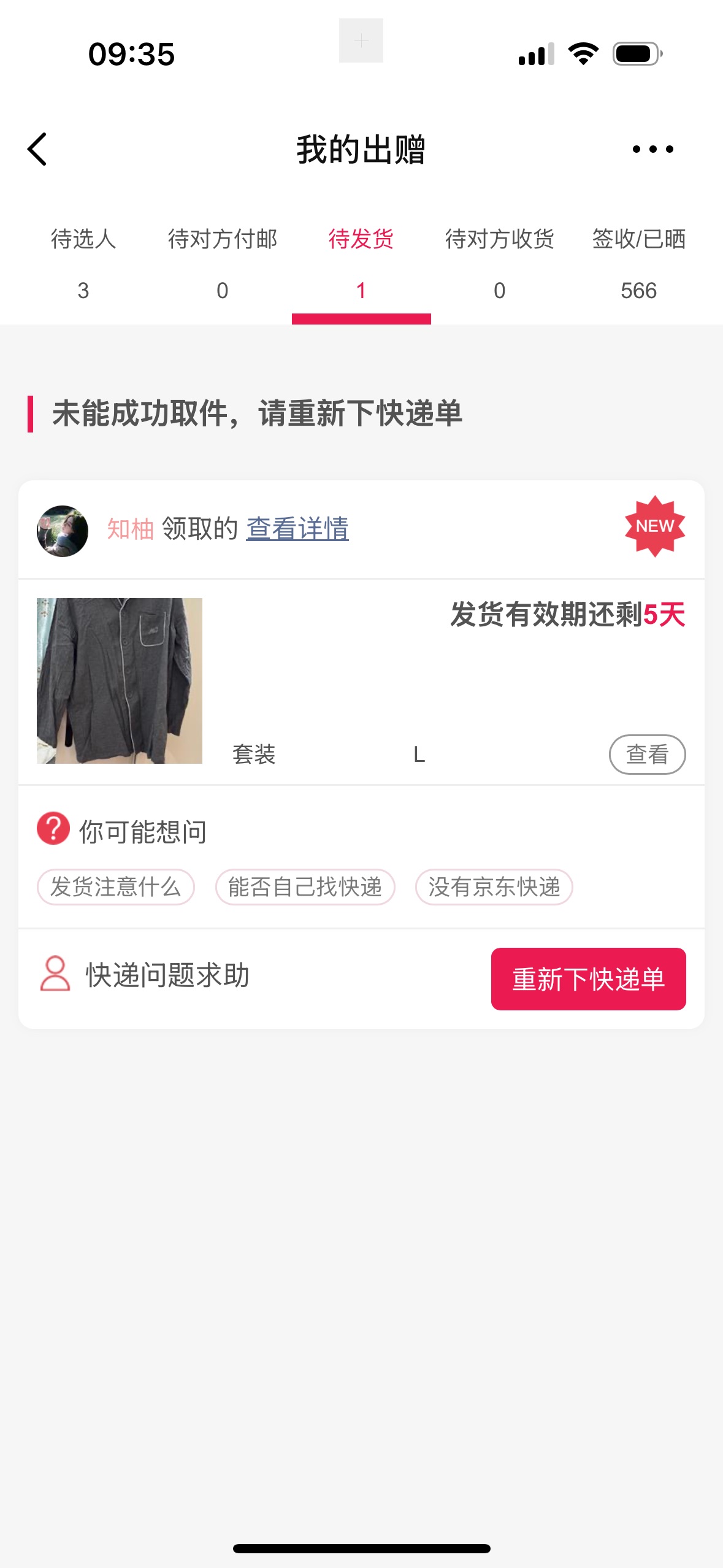
Task: Select the 没有京东快递 question chip
Action: coord(494,887)
